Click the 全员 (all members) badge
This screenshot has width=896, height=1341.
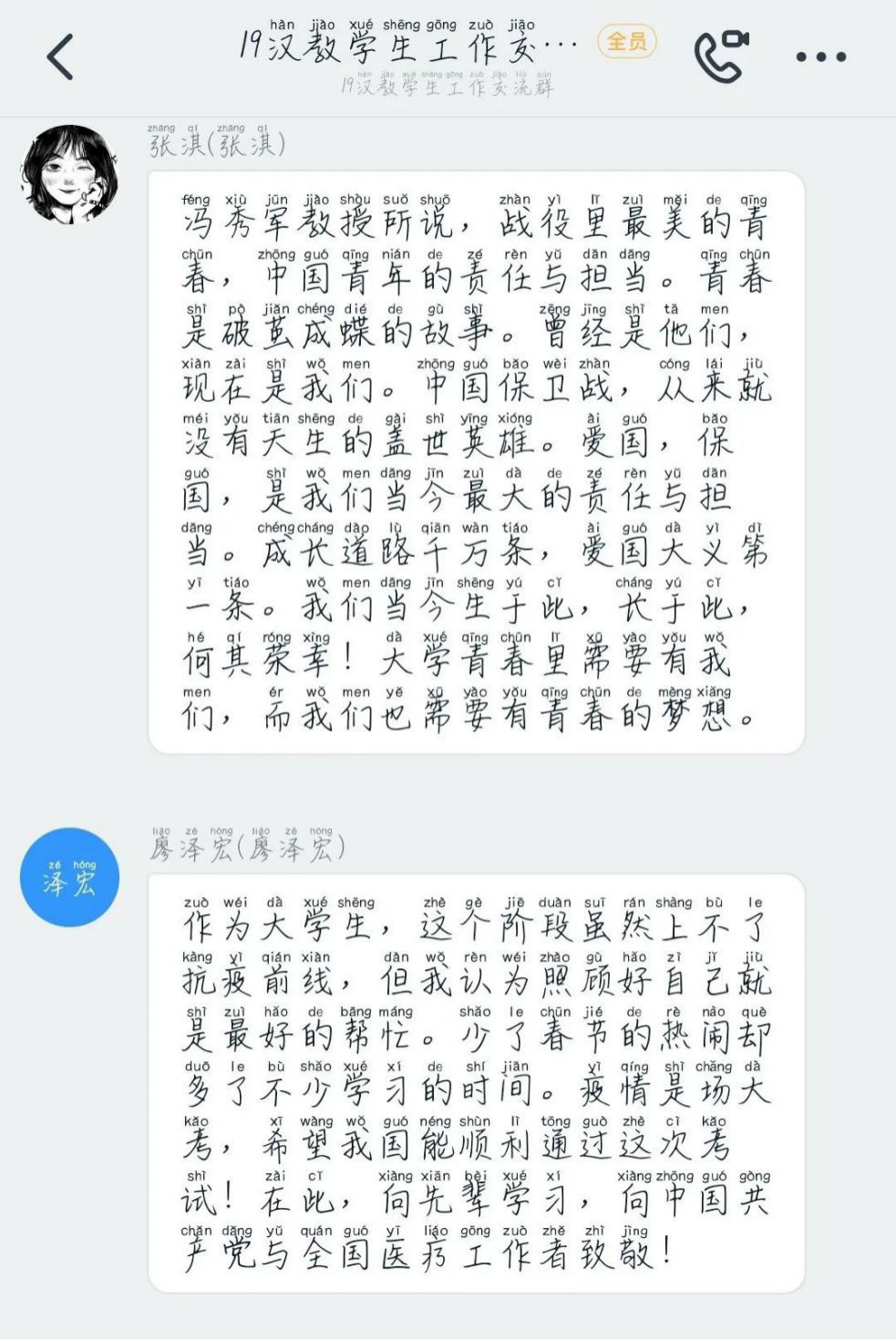pos(627,43)
